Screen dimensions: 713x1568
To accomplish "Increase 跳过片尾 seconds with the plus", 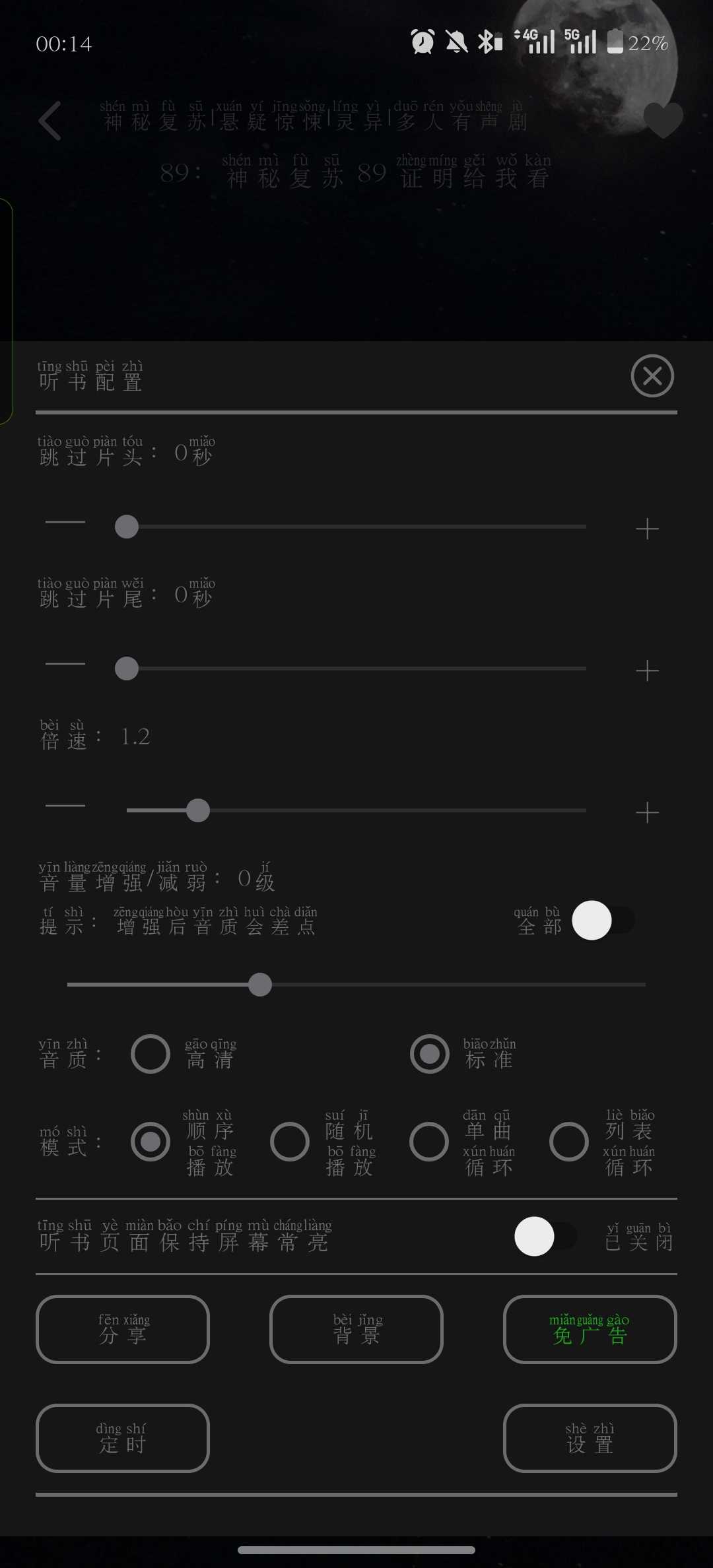I will pyautogui.click(x=647, y=670).
